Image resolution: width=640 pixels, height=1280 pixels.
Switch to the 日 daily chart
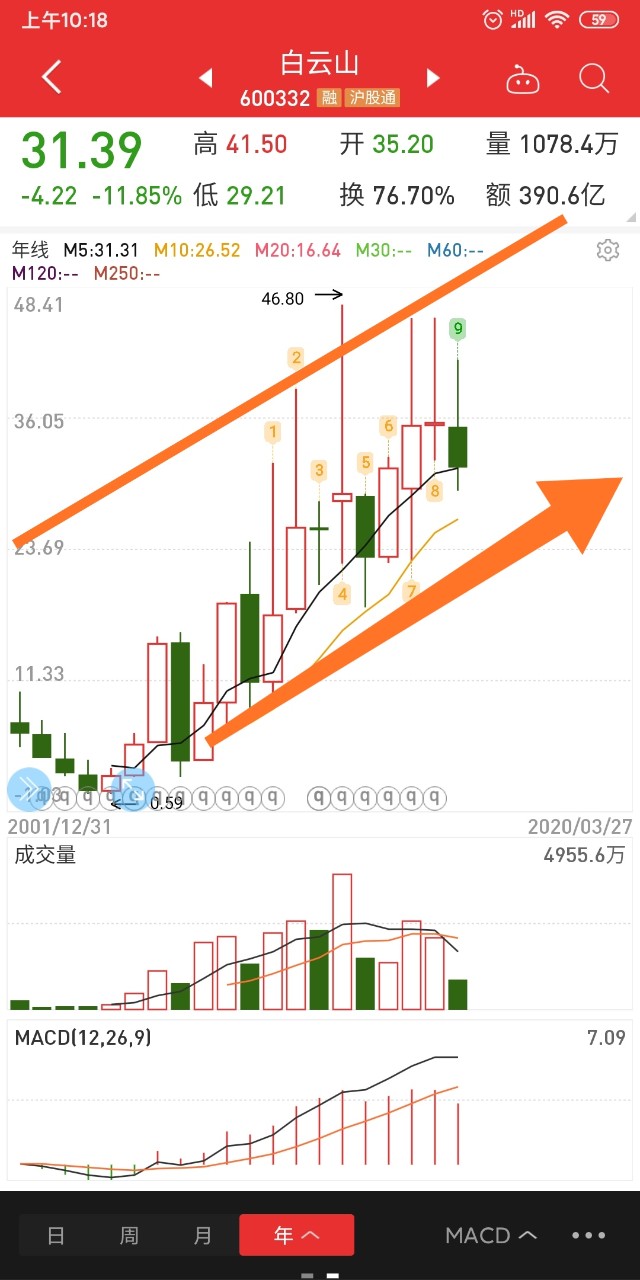tap(56, 1236)
